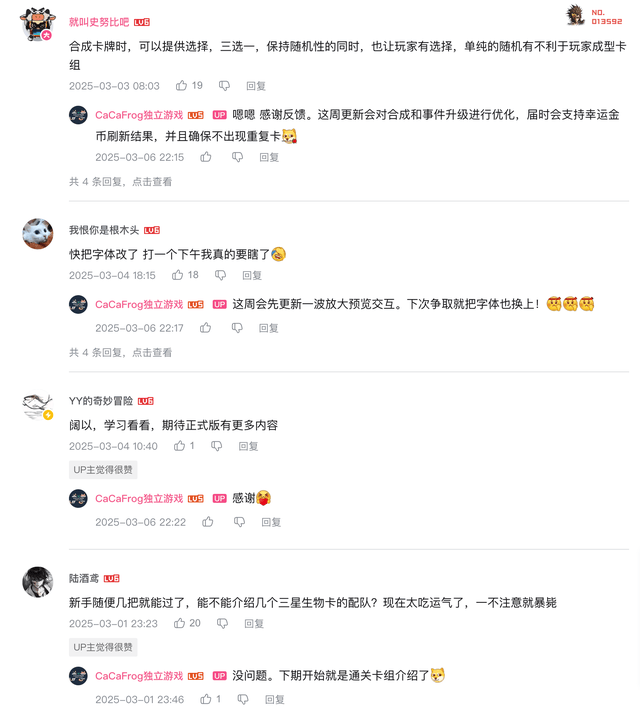Like the comment by YY的奇妙冒险
The width and height of the screenshot is (640, 712).
(x=180, y=446)
